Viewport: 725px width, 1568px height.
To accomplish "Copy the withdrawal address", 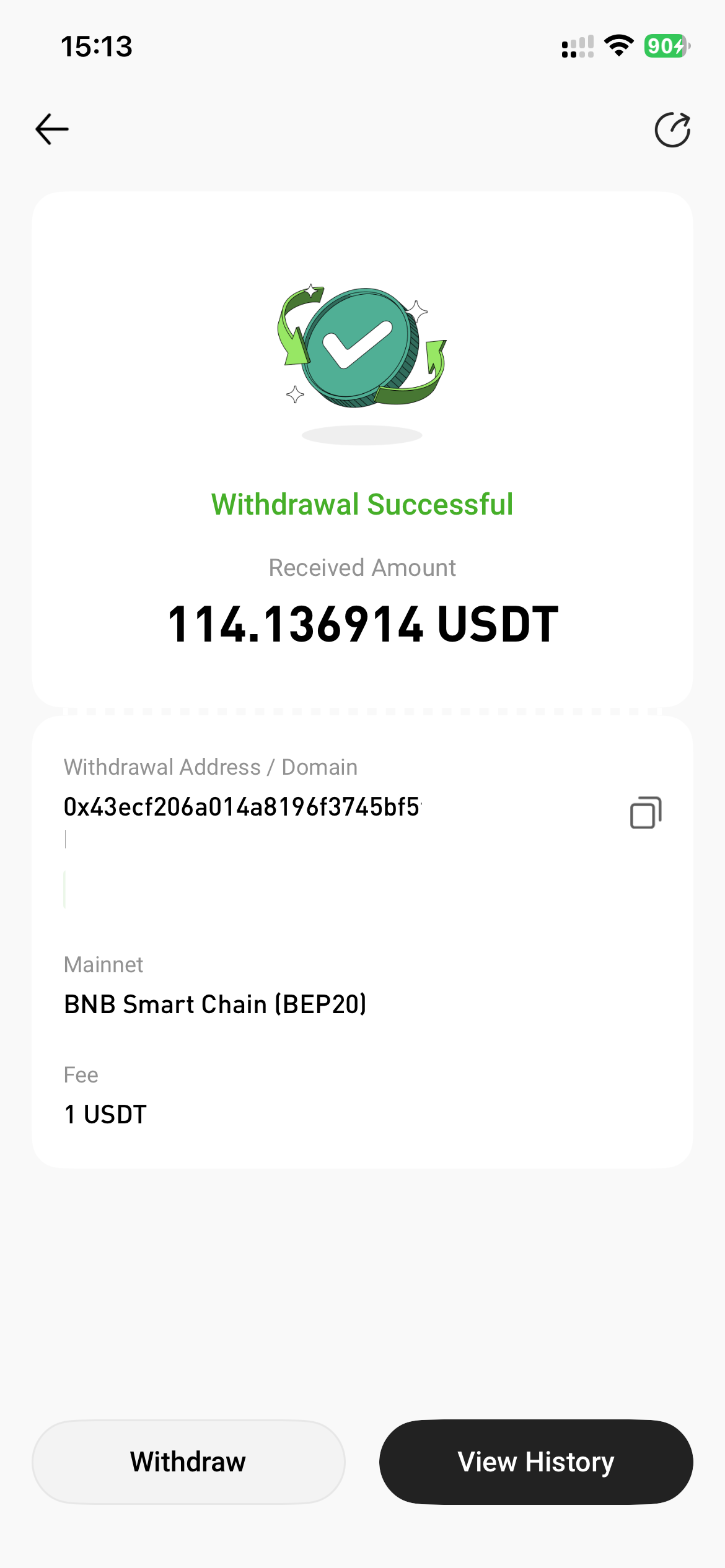I will tap(646, 812).
